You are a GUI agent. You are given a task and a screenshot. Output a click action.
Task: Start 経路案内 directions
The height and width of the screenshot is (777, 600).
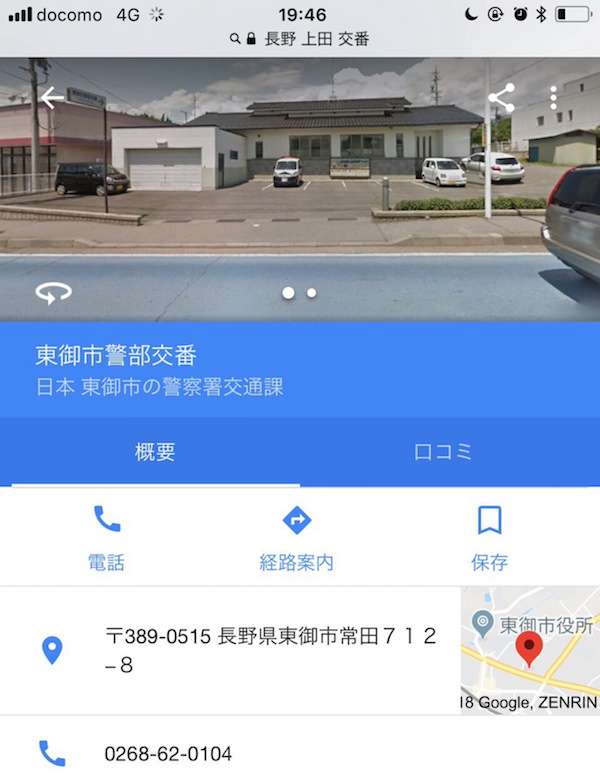297,537
